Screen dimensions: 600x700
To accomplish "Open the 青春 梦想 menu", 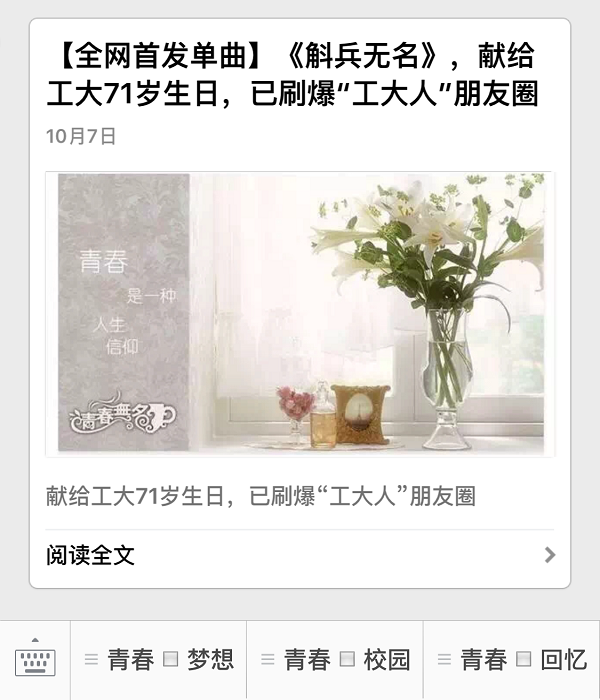I will click(159, 660).
